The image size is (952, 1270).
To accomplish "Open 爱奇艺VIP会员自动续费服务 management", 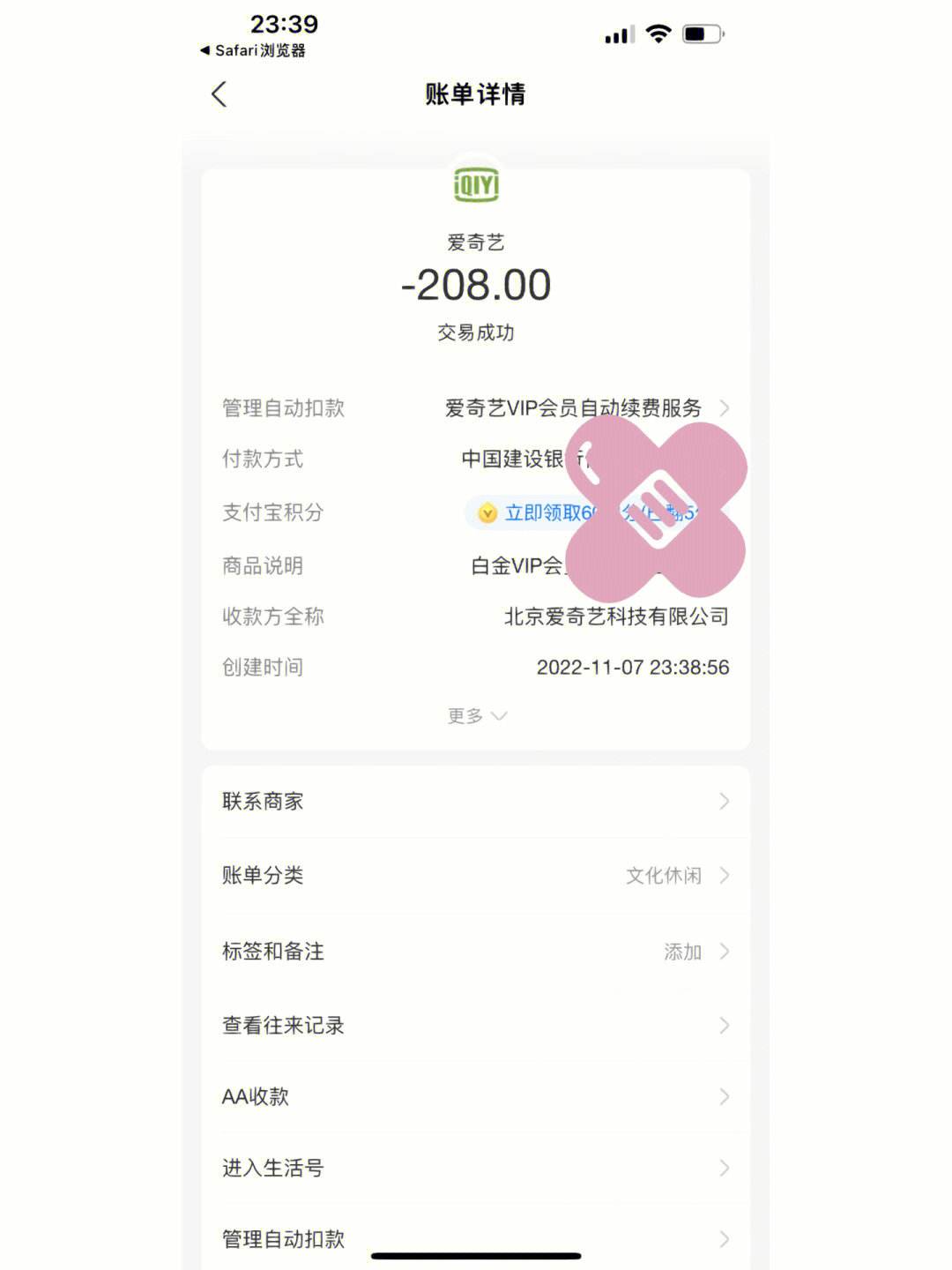I will [585, 408].
